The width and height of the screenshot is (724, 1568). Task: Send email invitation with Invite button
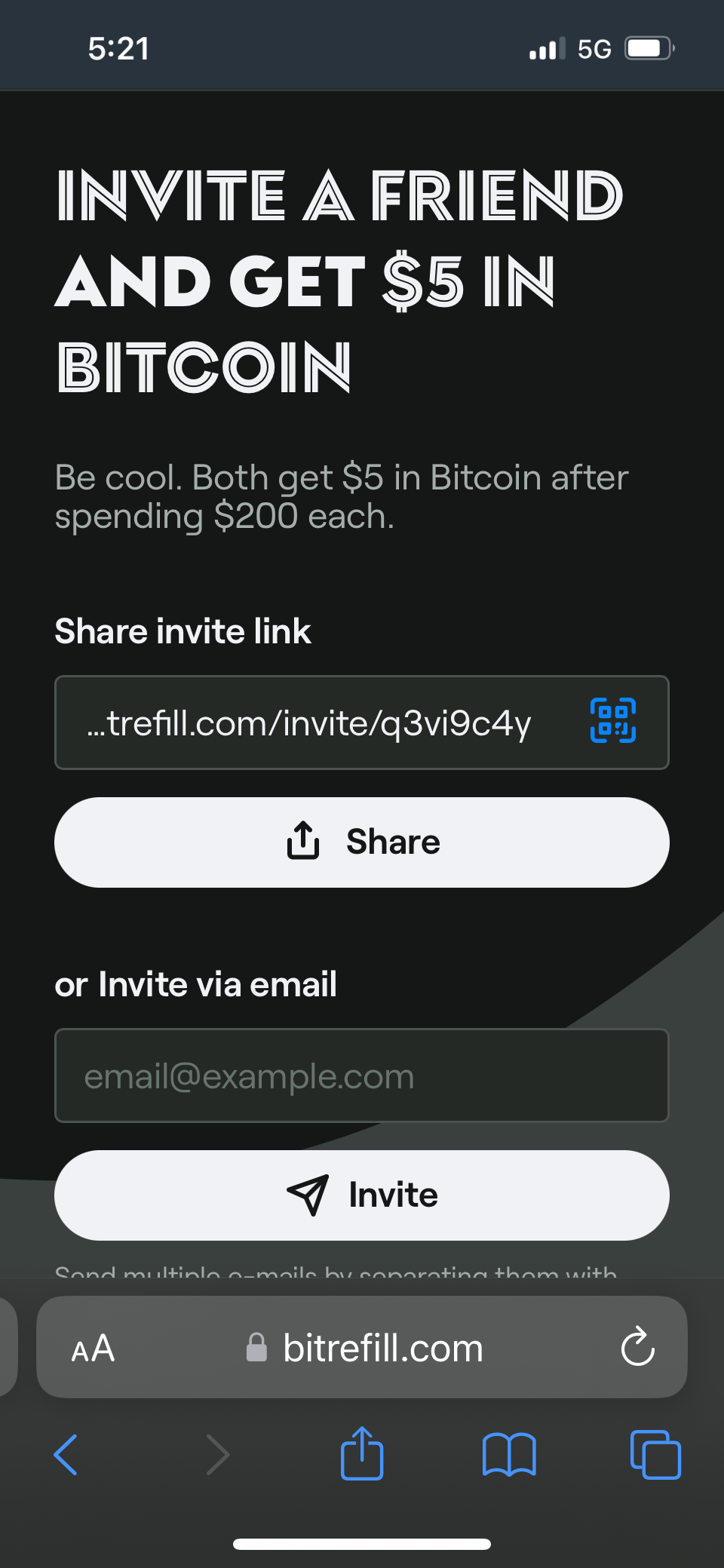362,1195
